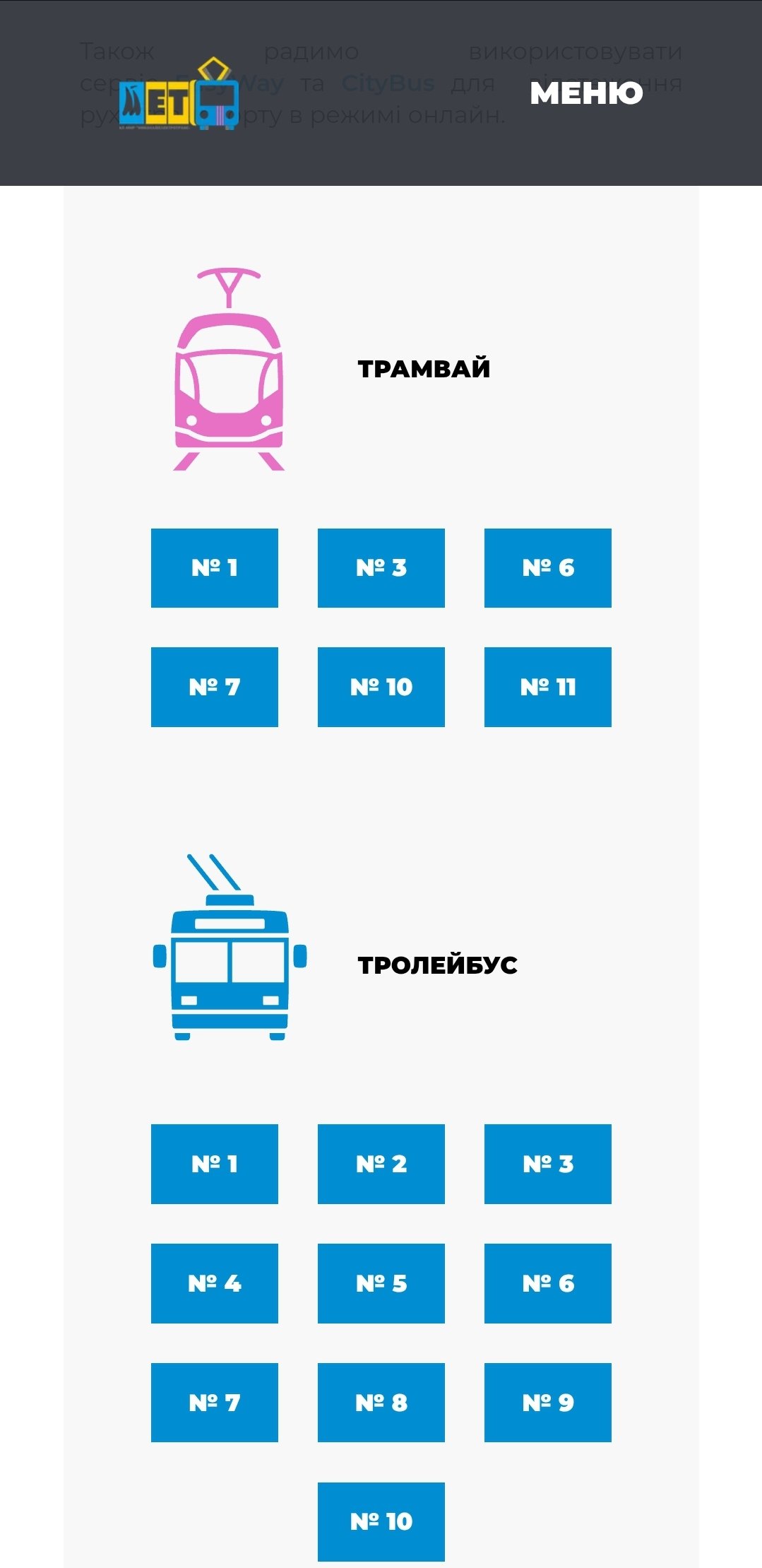This screenshot has width=762, height=1568.
Task: Tap trolleybus route № 7
Action: pyautogui.click(x=214, y=1403)
